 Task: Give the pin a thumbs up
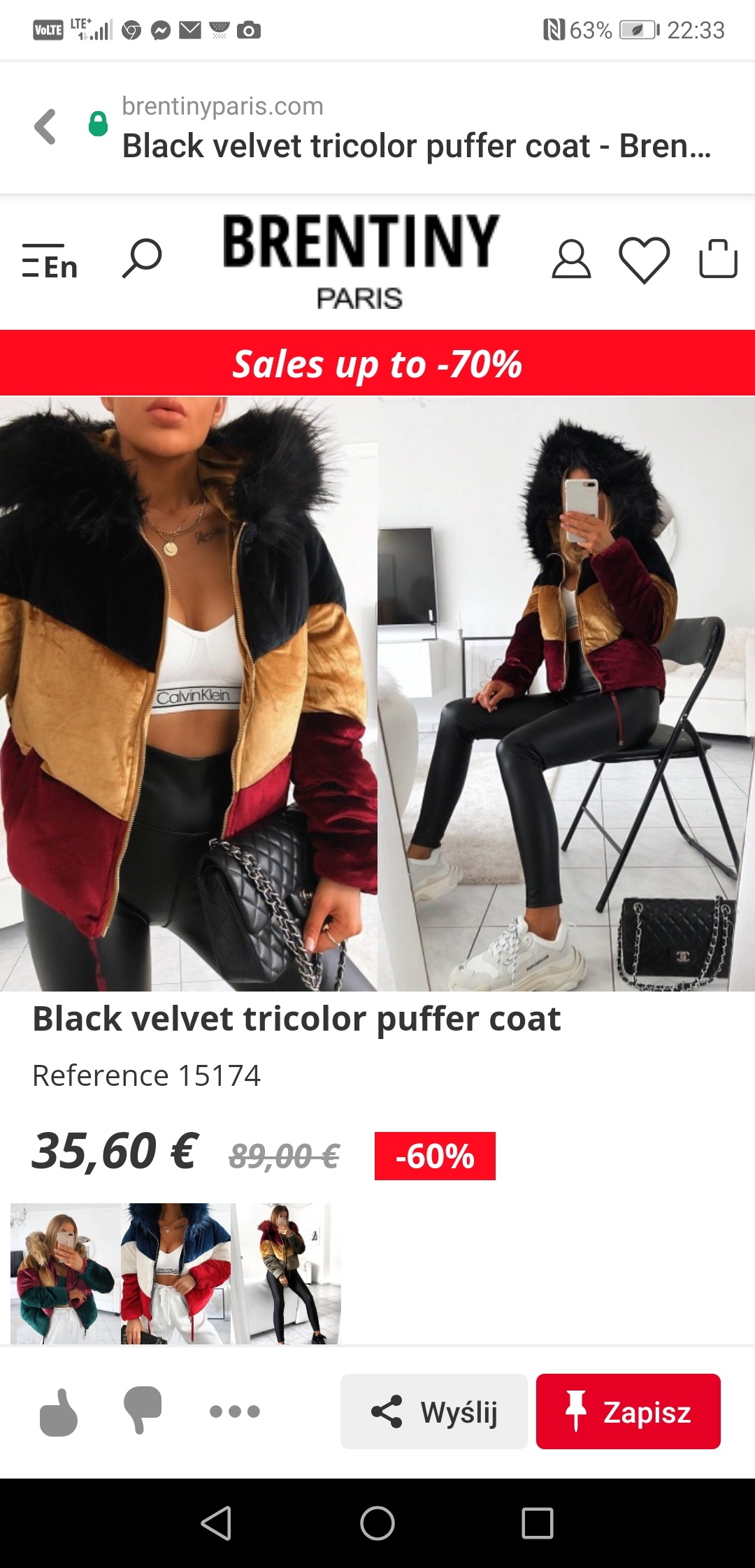click(x=59, y=1411)
